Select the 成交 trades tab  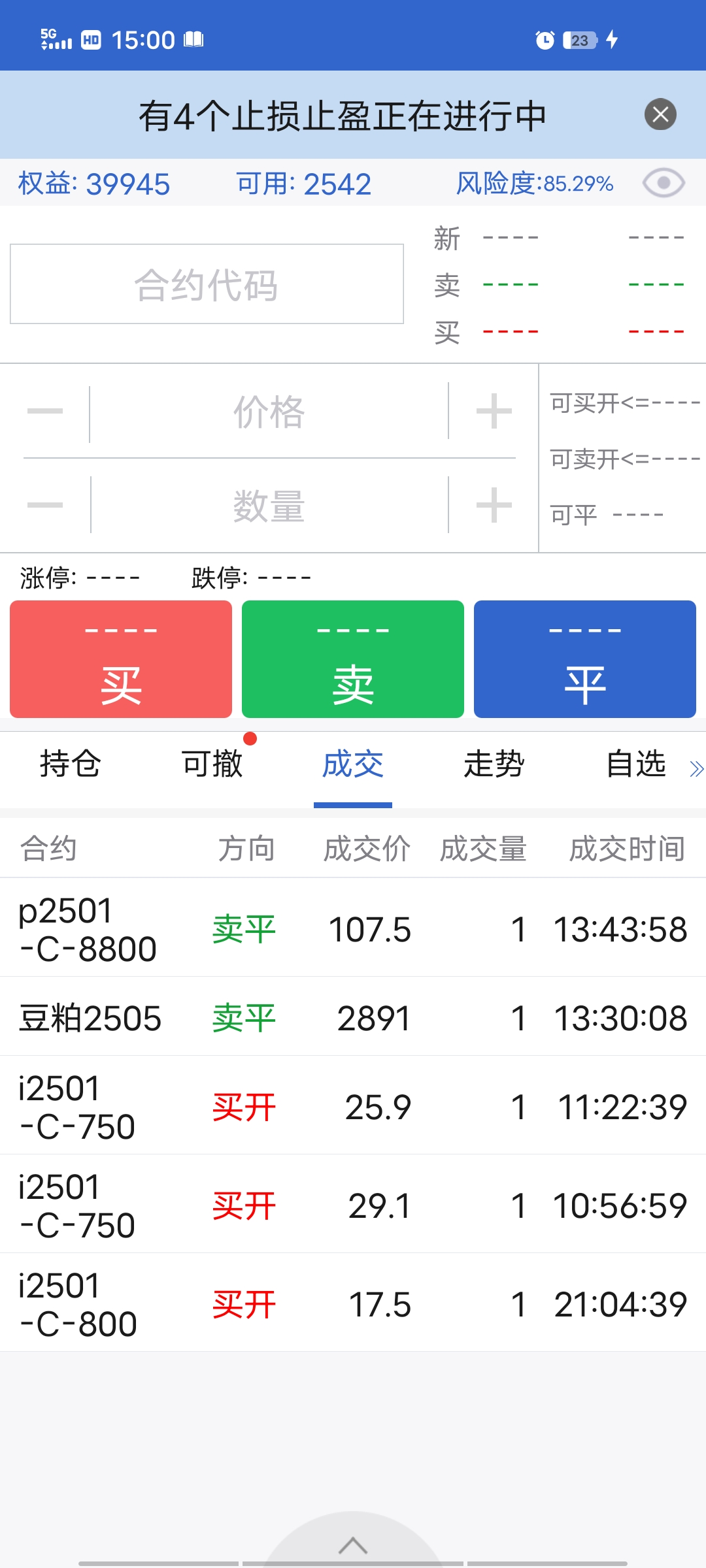click(x=353, y=764)
